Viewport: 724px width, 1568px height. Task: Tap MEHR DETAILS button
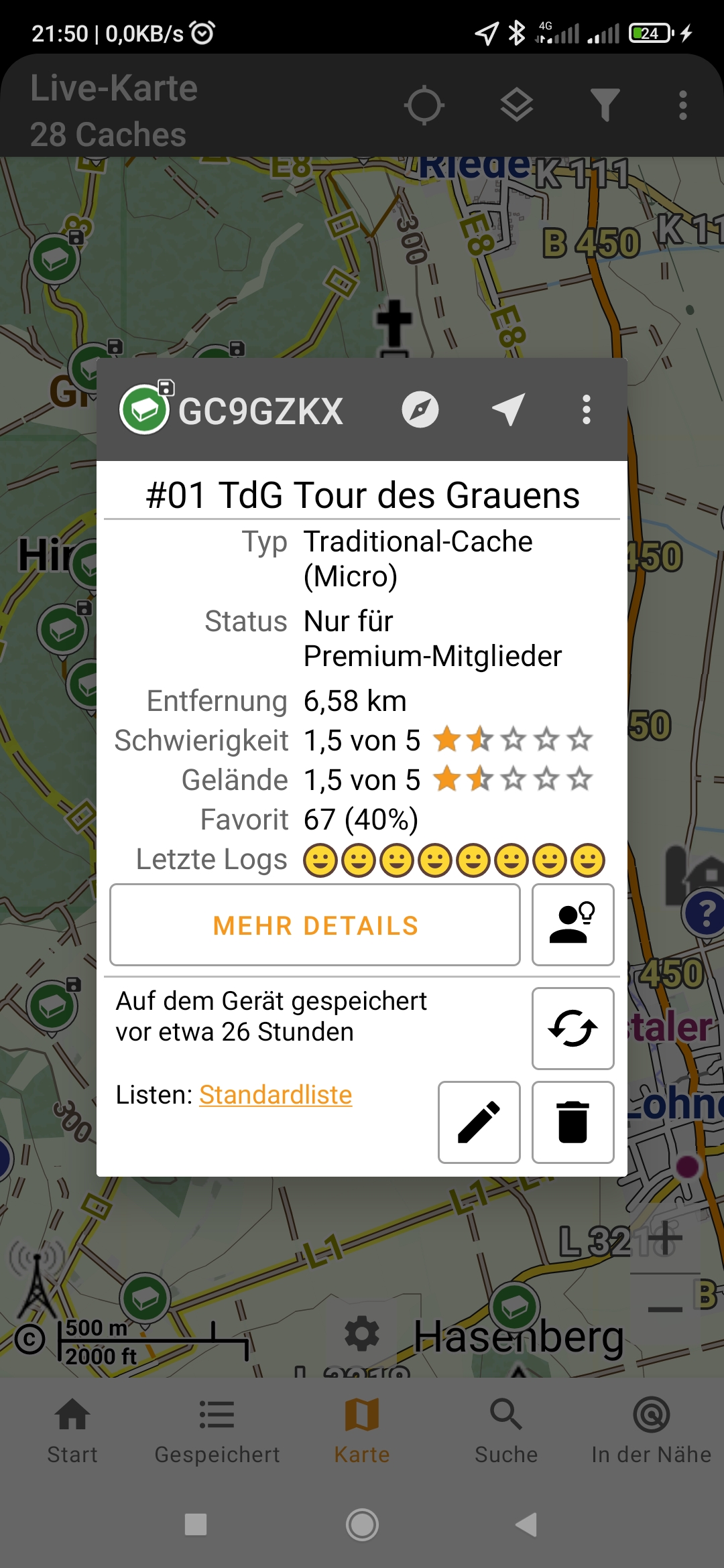click(315, 925)
